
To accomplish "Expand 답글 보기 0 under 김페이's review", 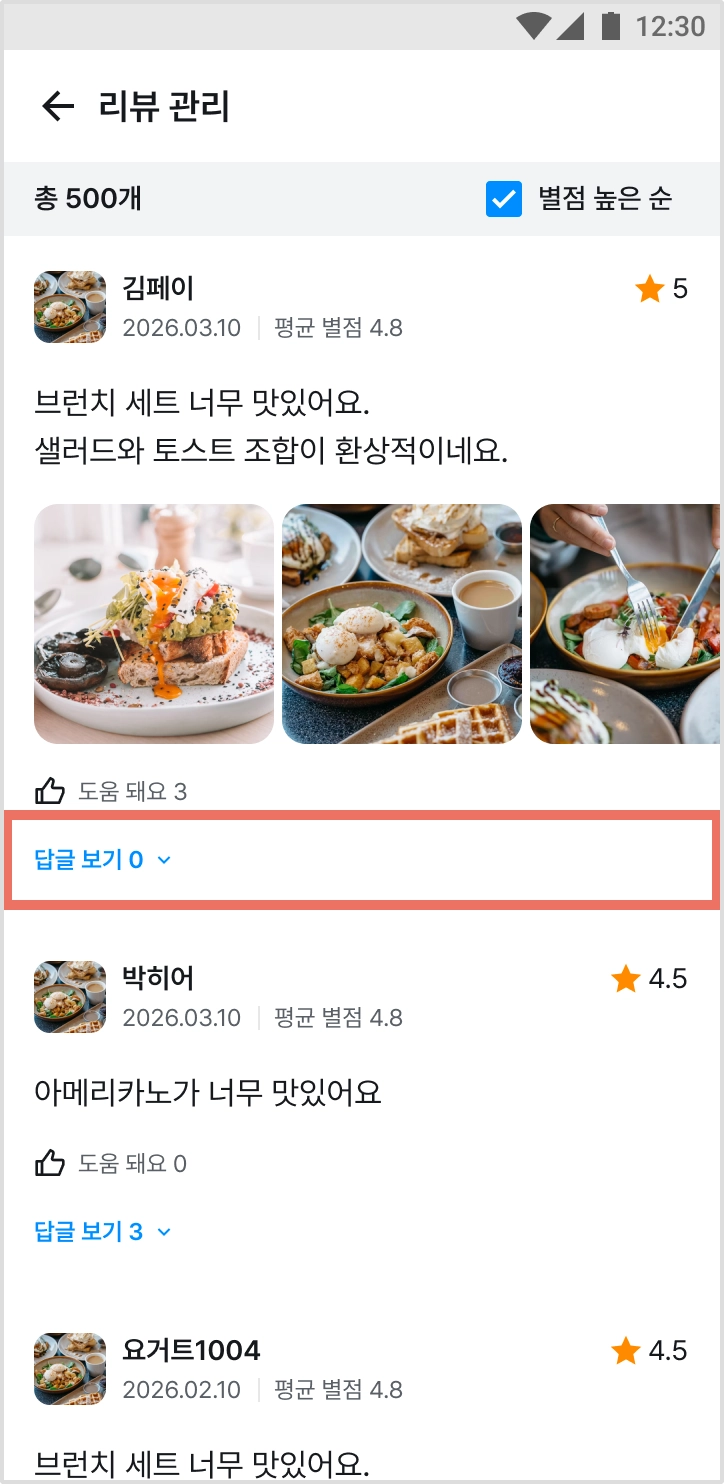I will point(103,859).
